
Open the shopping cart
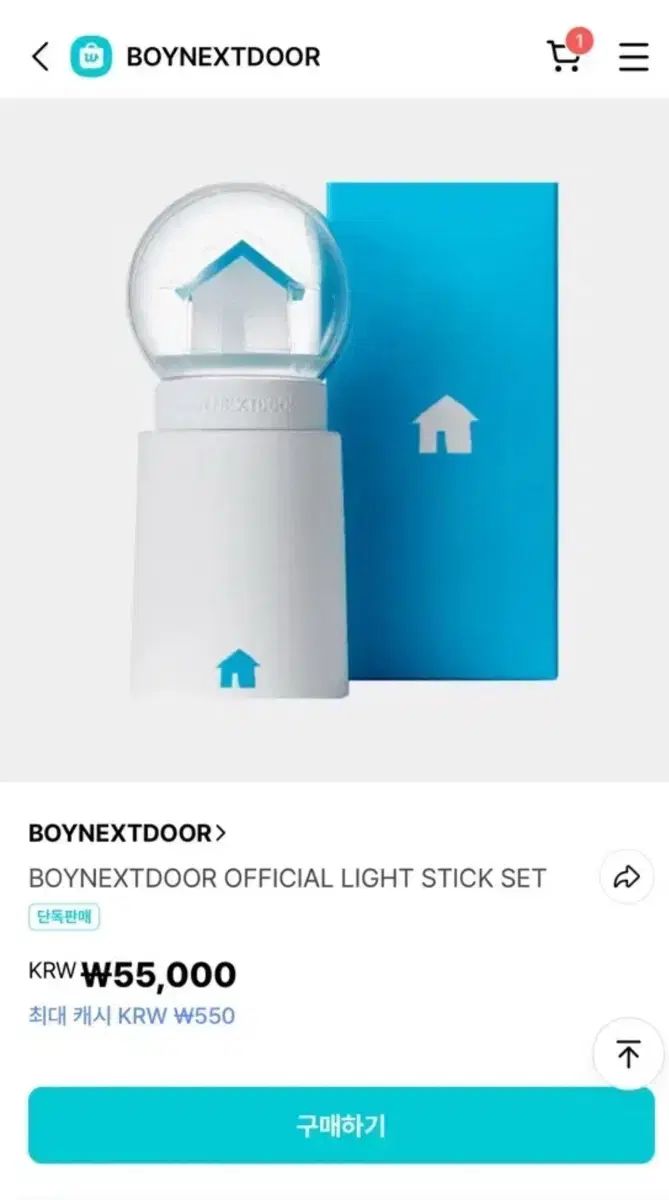564,56
